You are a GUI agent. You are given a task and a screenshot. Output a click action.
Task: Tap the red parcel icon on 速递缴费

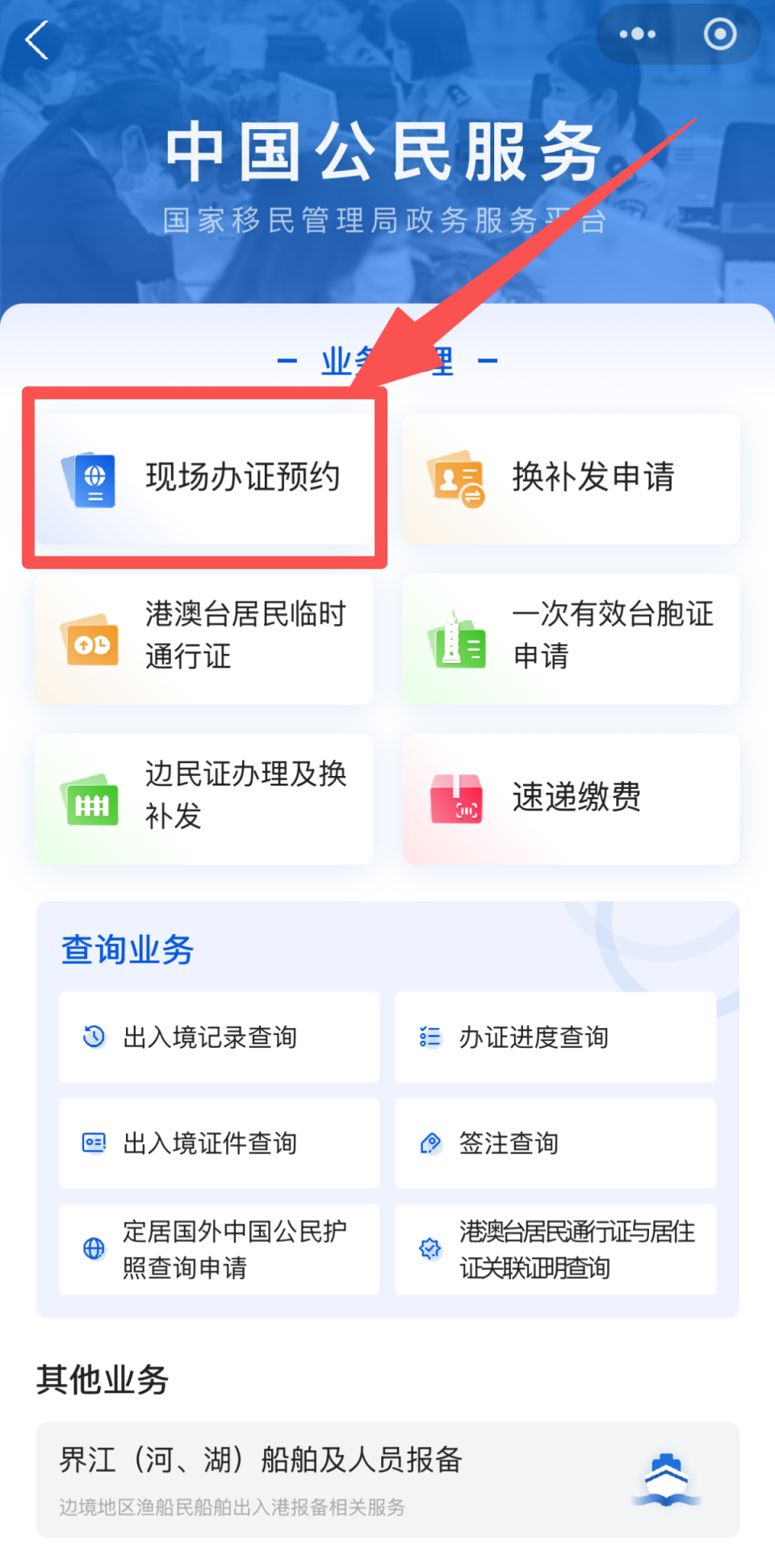pyautogui.click(x=457, y=799)
